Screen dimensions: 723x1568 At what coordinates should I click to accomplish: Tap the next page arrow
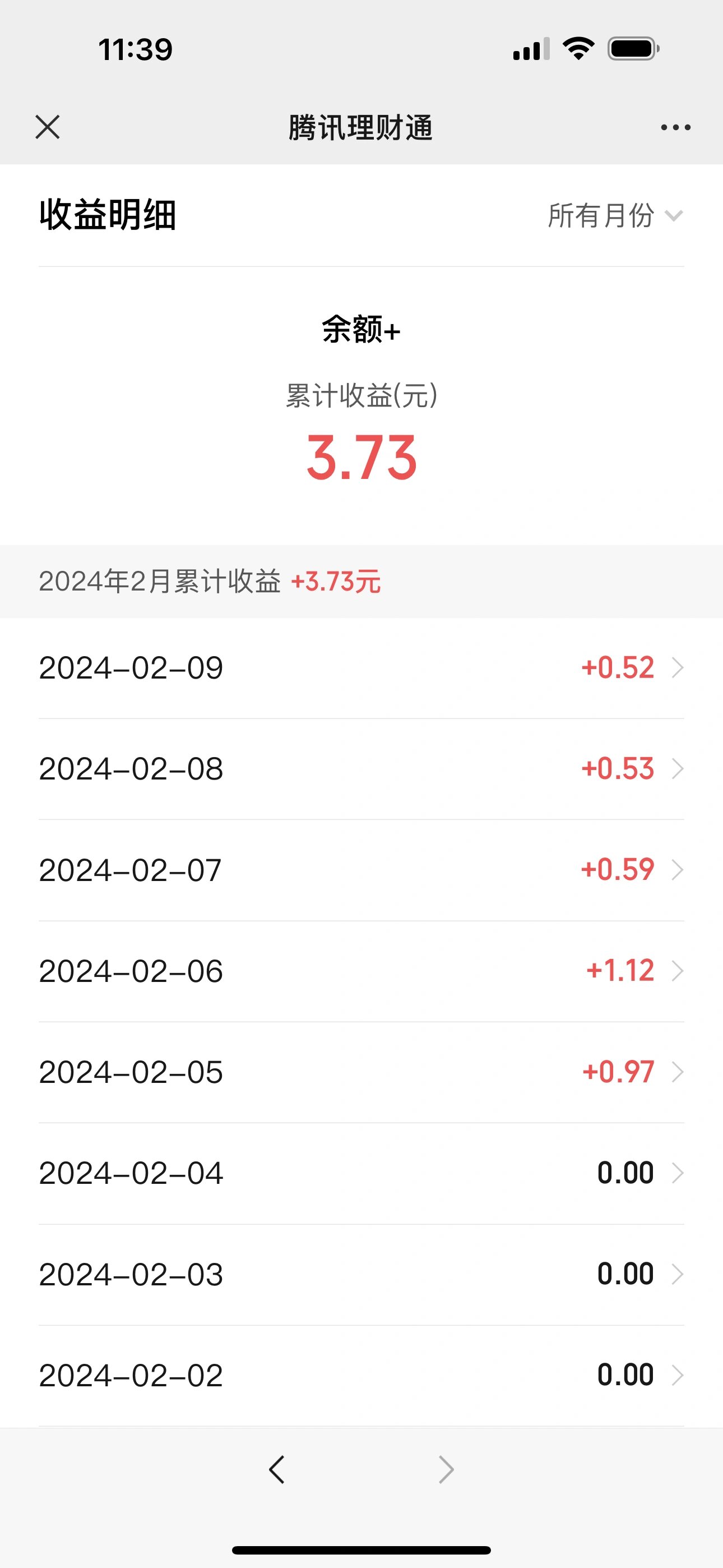tap(445, 1469)
